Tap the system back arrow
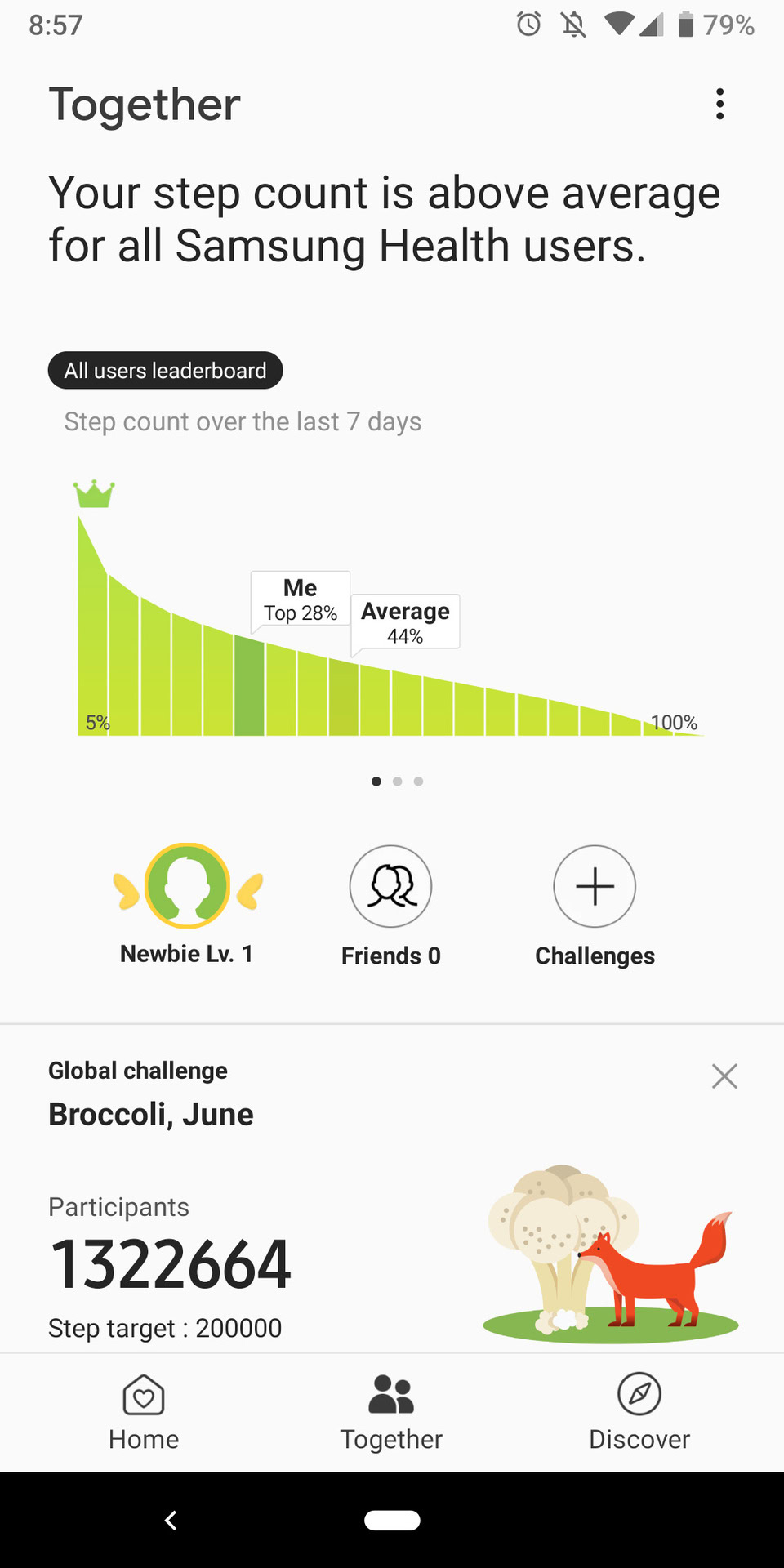This screenshot has width=784, height=1568. point(171,1520)
